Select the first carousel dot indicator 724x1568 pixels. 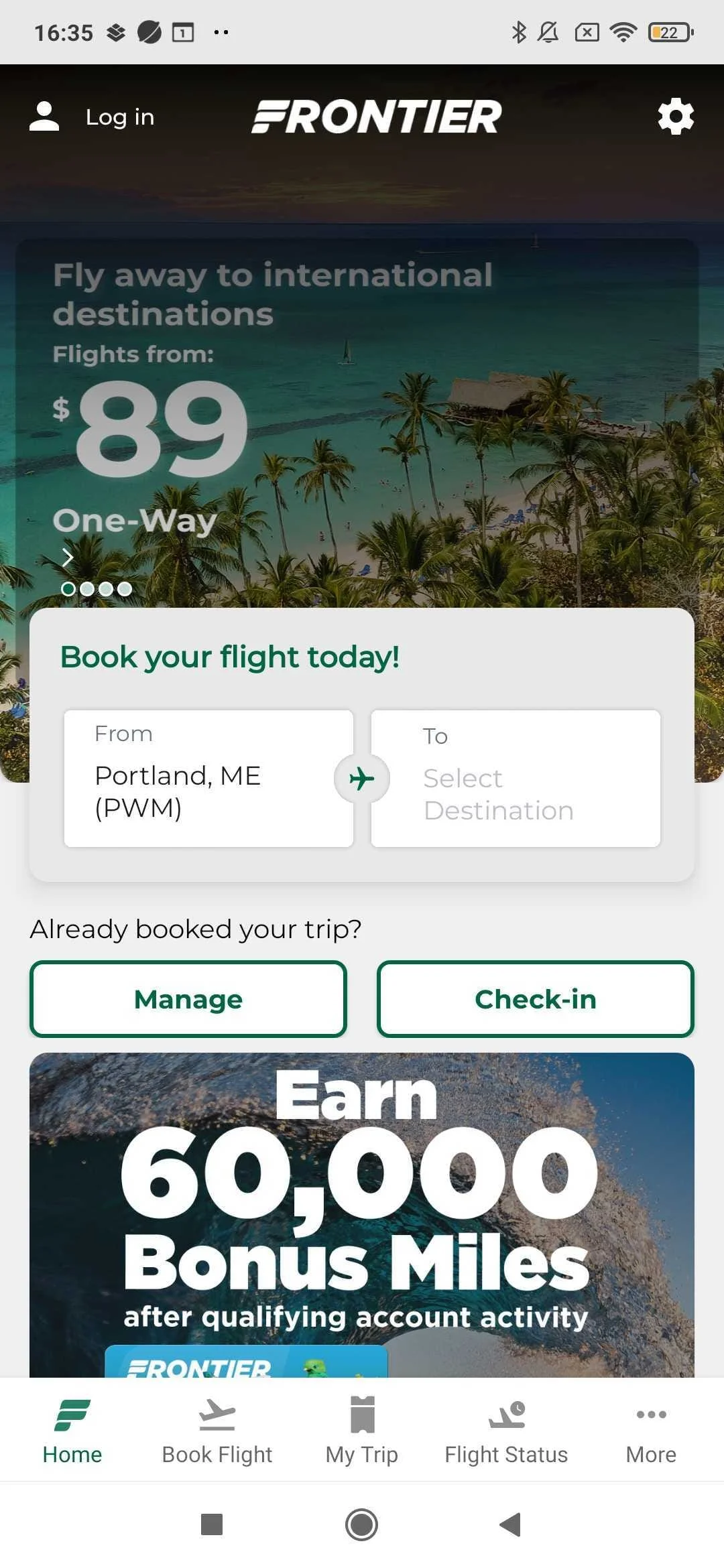pyautogui.click(x=70, y=588)
